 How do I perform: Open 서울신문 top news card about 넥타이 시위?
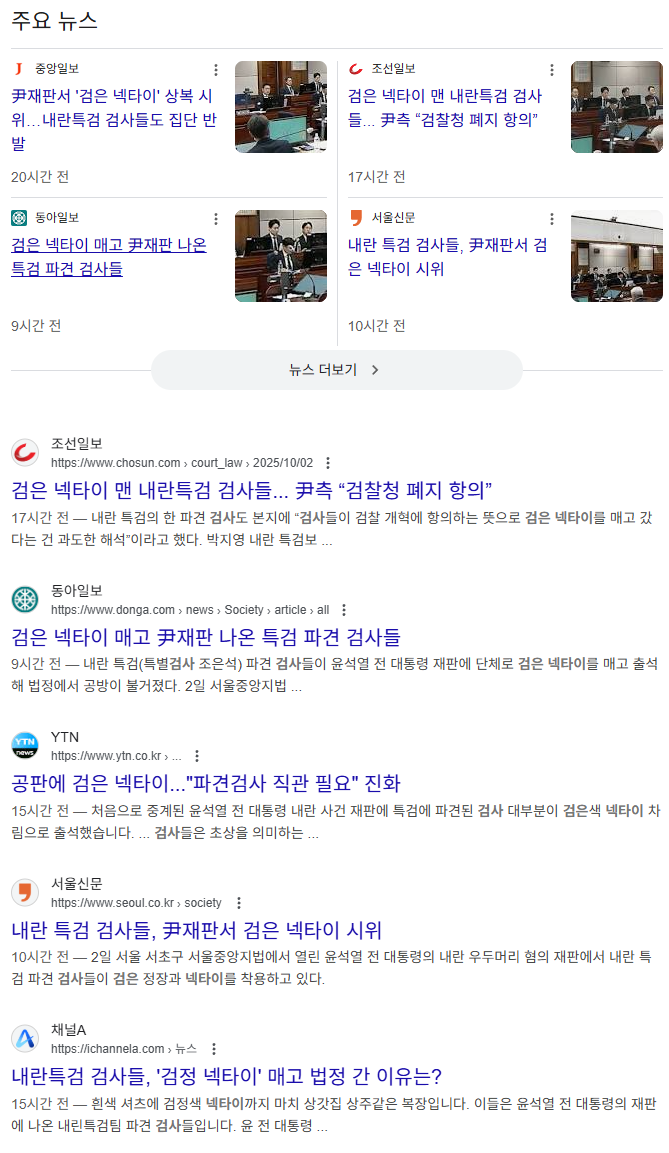pyautogui.click(x=447, y=257)
